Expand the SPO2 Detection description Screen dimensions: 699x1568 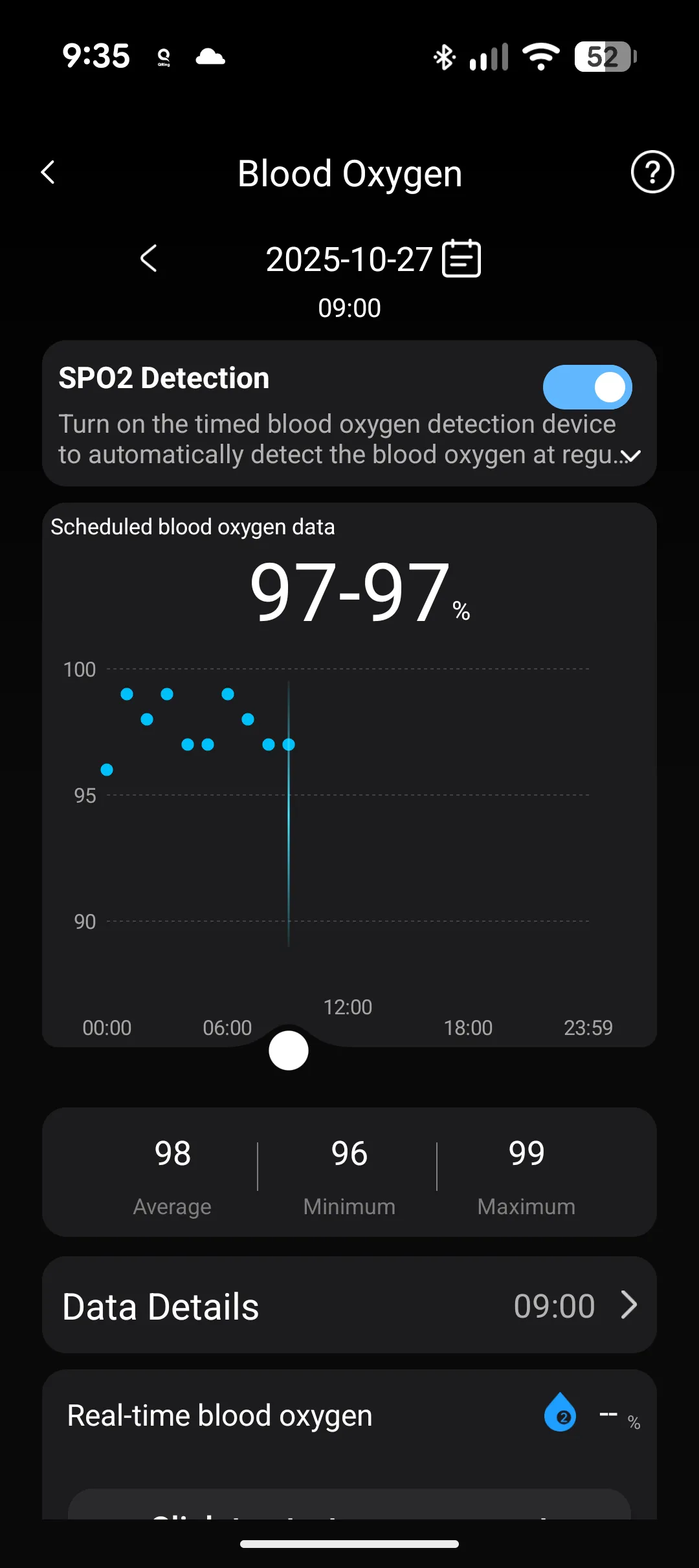[631, 456]
